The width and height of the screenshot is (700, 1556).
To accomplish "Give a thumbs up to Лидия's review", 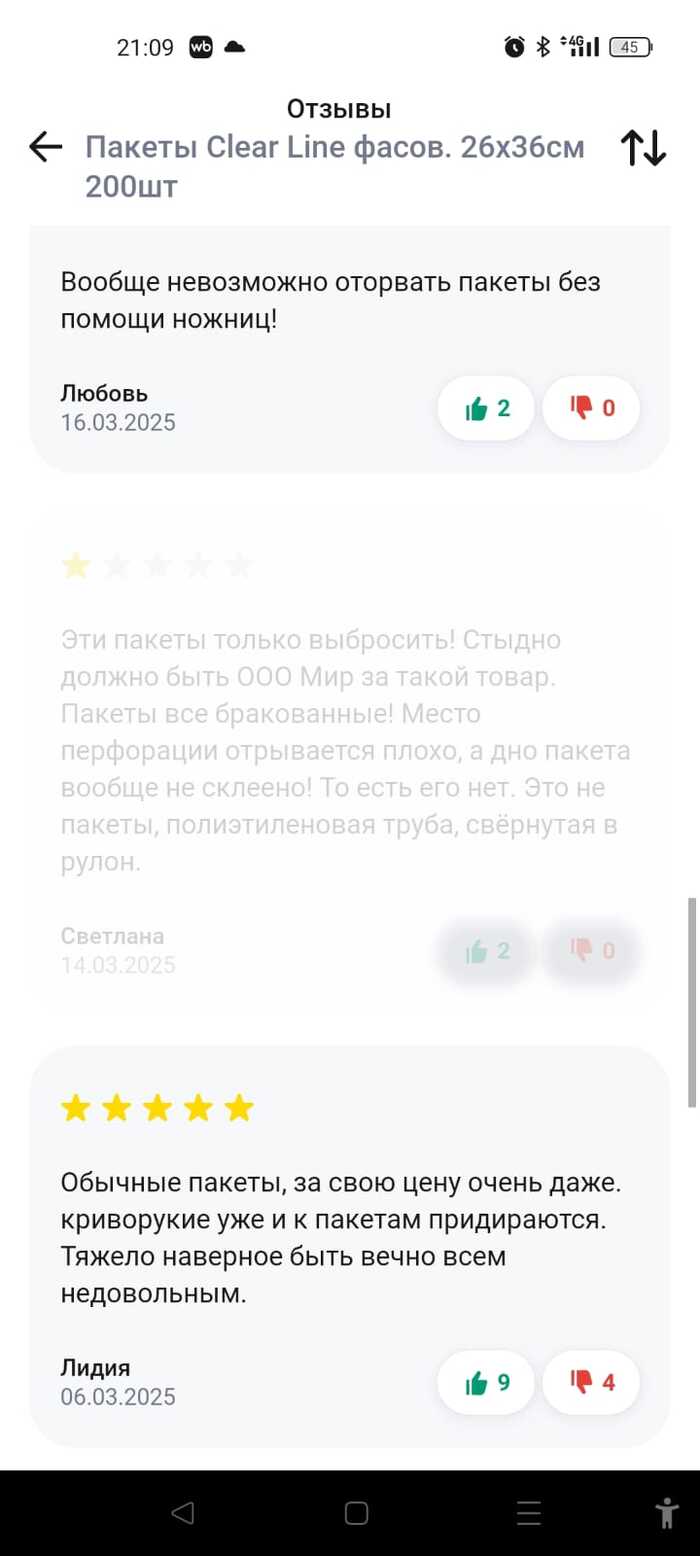I will click(486, 1383).
